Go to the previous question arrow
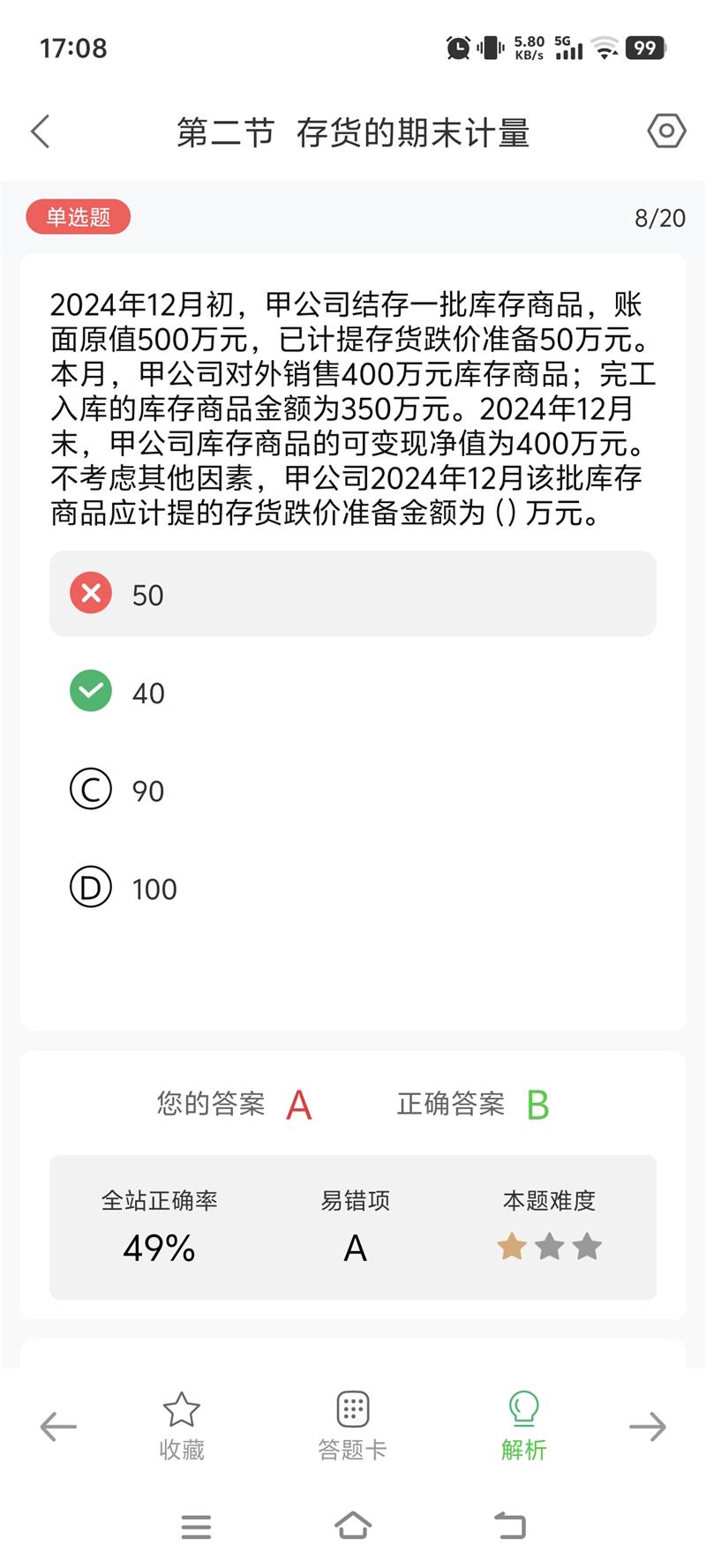 click(x=59, y=1426)
